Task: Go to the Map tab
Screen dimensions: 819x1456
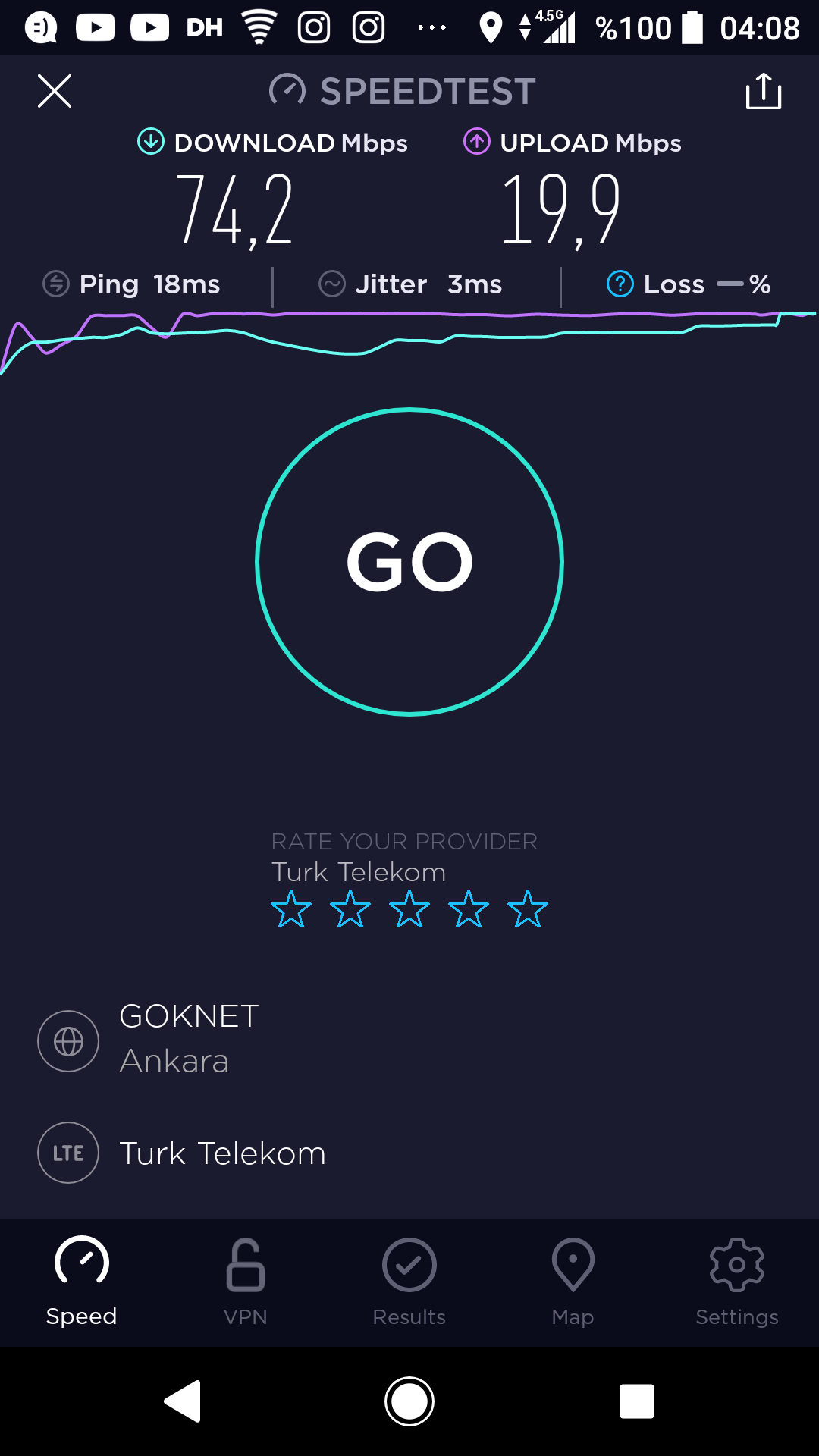Action: coord(573,1282)
